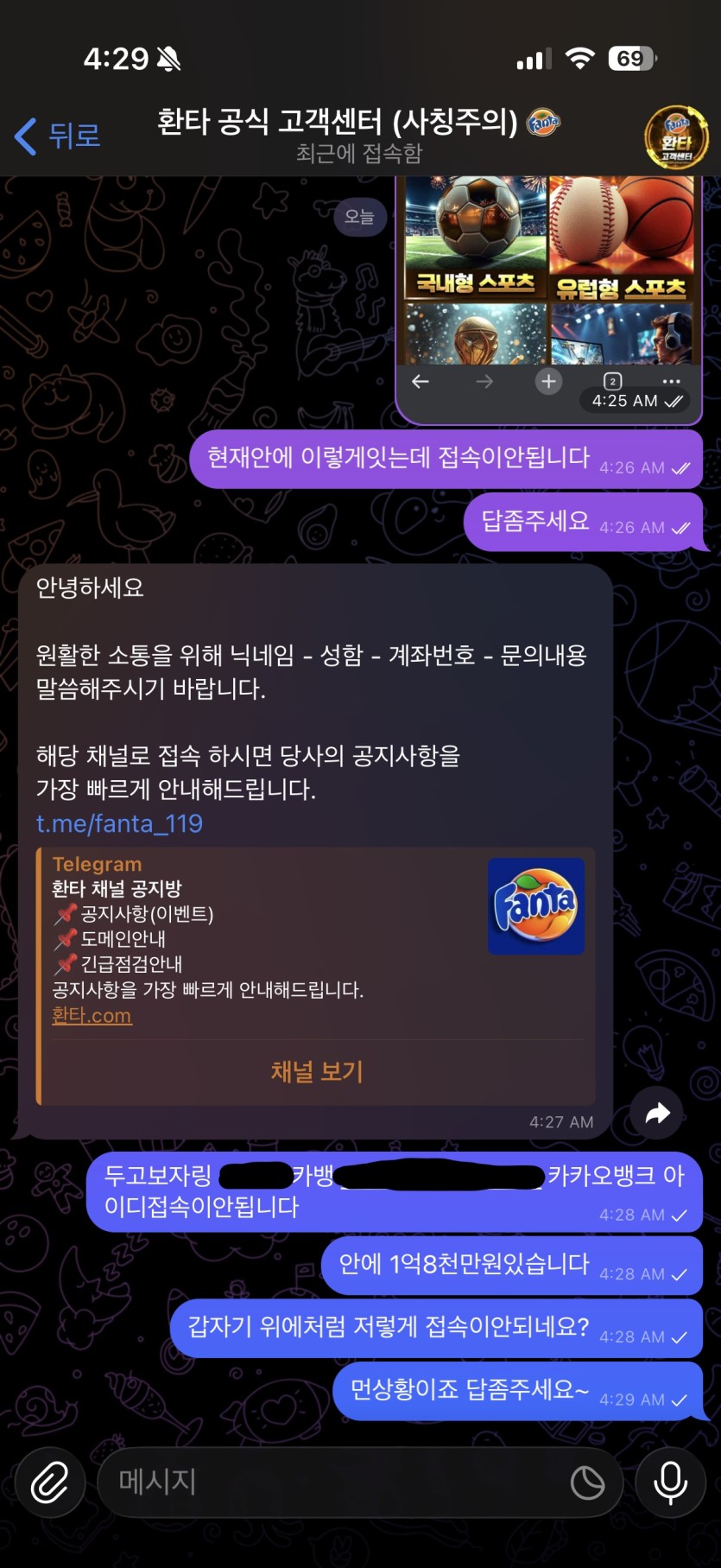Open the t.me/fanta_119 link
The image size is (721, 1568).
click(x=119, y=823)
